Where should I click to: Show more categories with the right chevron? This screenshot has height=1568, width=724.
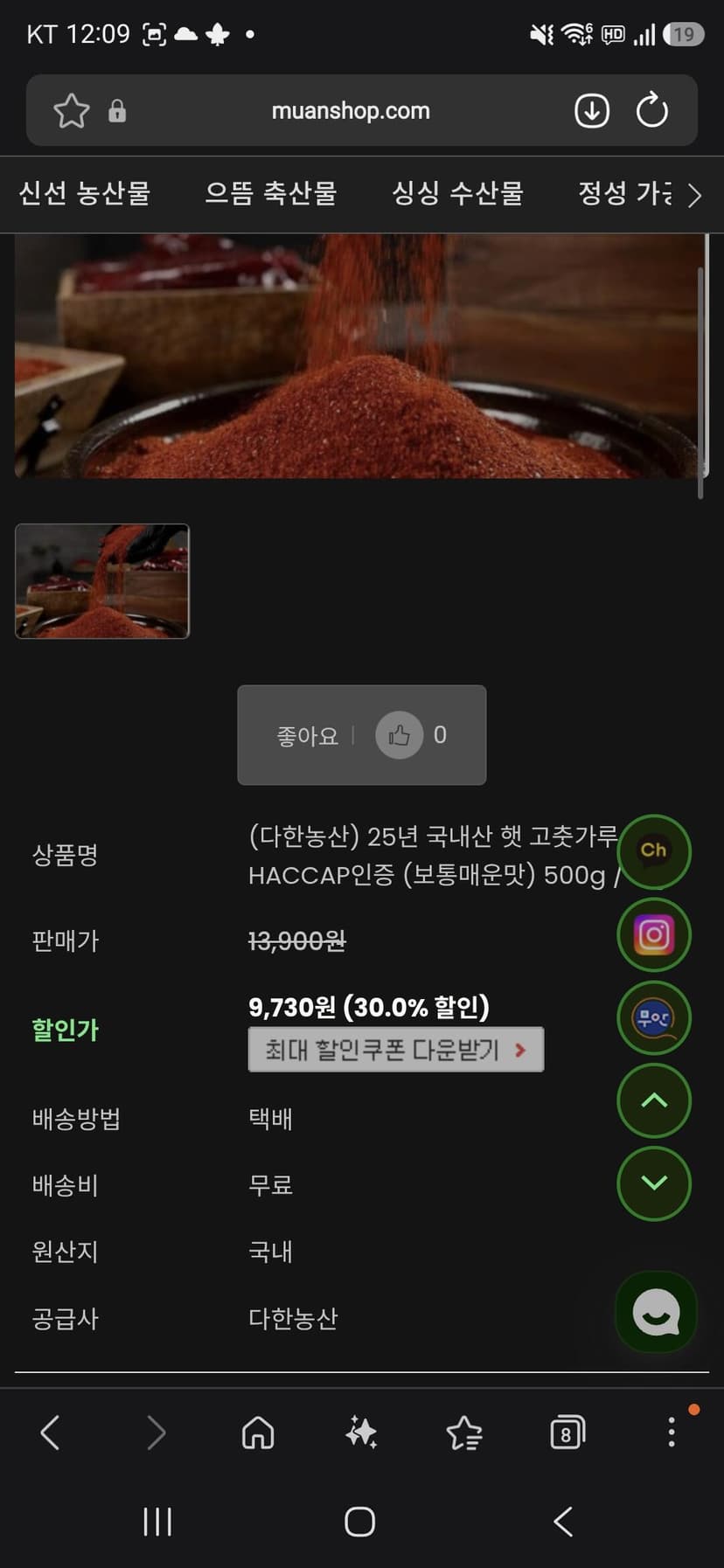[695, 195]
